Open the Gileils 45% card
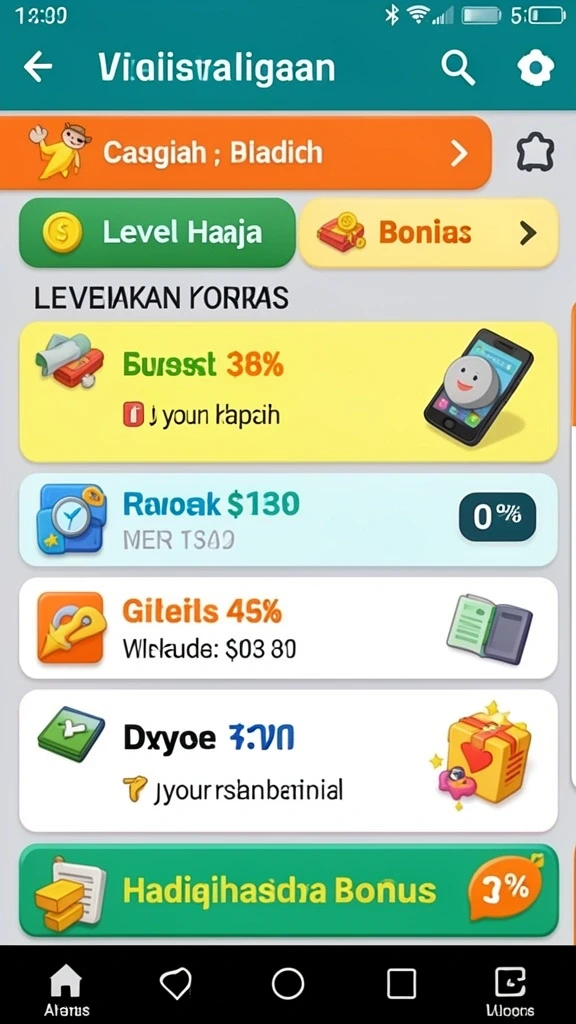 [288, 628]
